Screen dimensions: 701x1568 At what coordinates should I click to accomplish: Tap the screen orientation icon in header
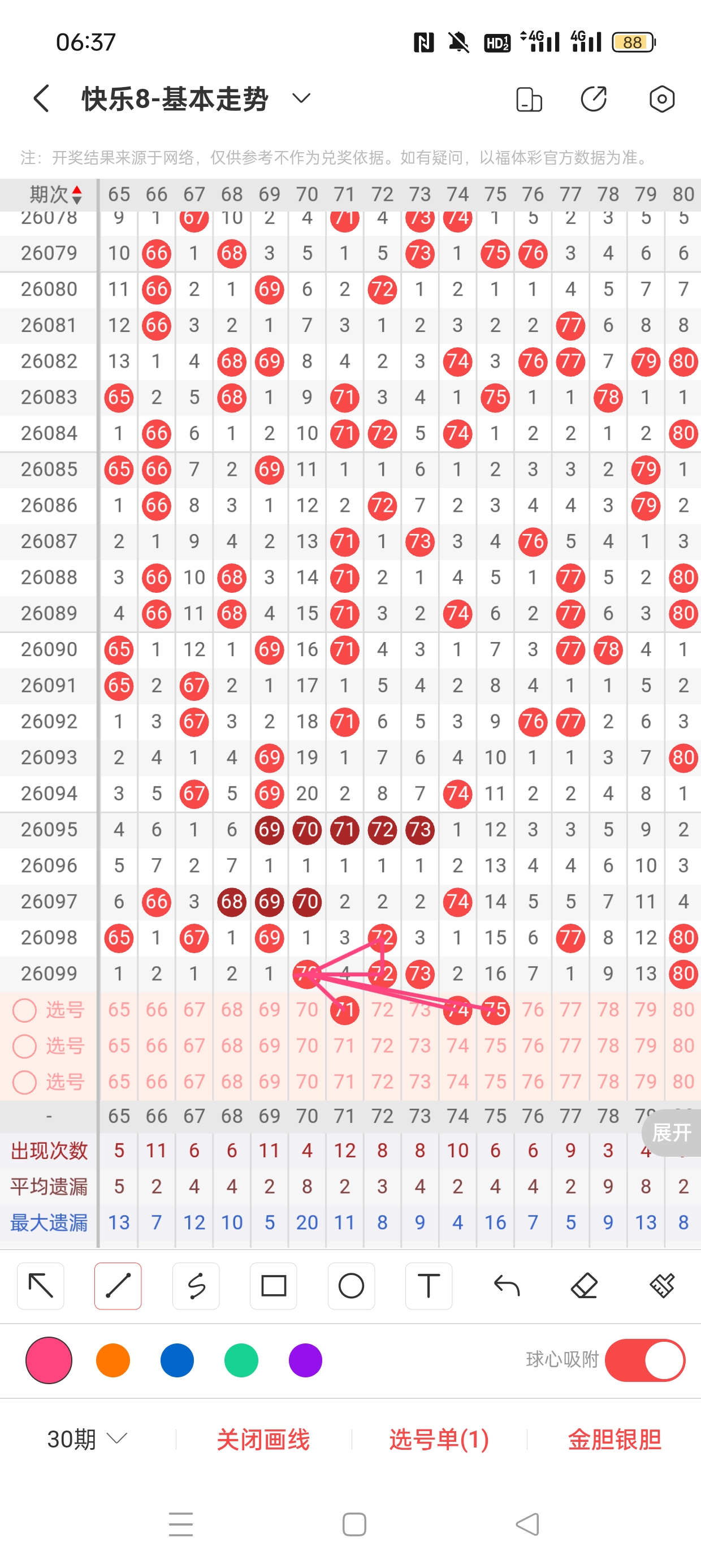pyautogui.click(x=528, y=99)
